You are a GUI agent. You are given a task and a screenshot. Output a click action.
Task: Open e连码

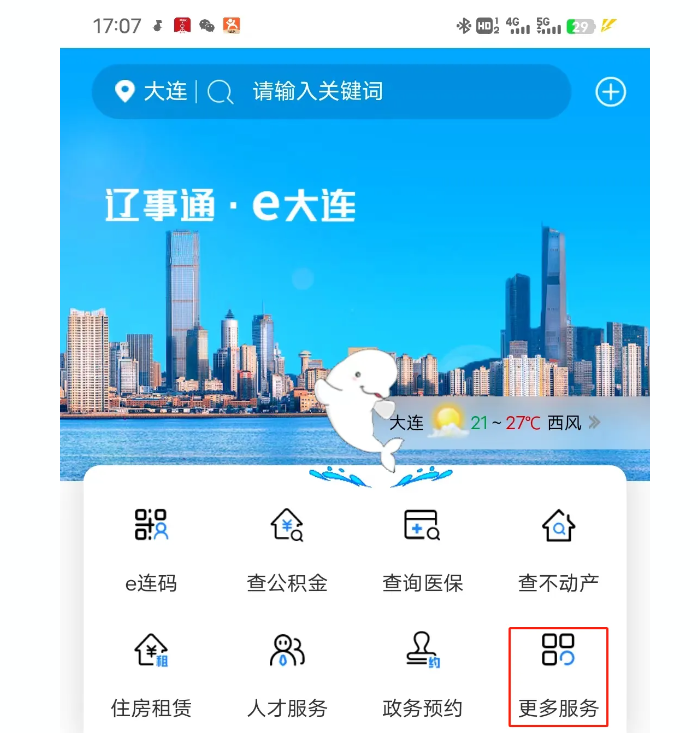coord(151,548)
